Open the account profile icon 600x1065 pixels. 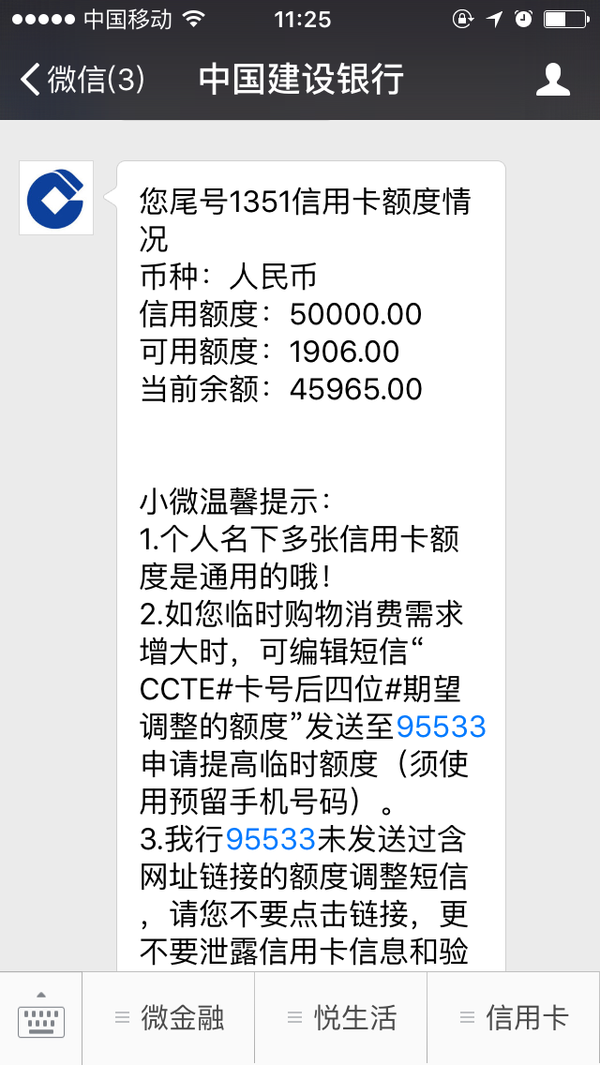tap(552, 79)
